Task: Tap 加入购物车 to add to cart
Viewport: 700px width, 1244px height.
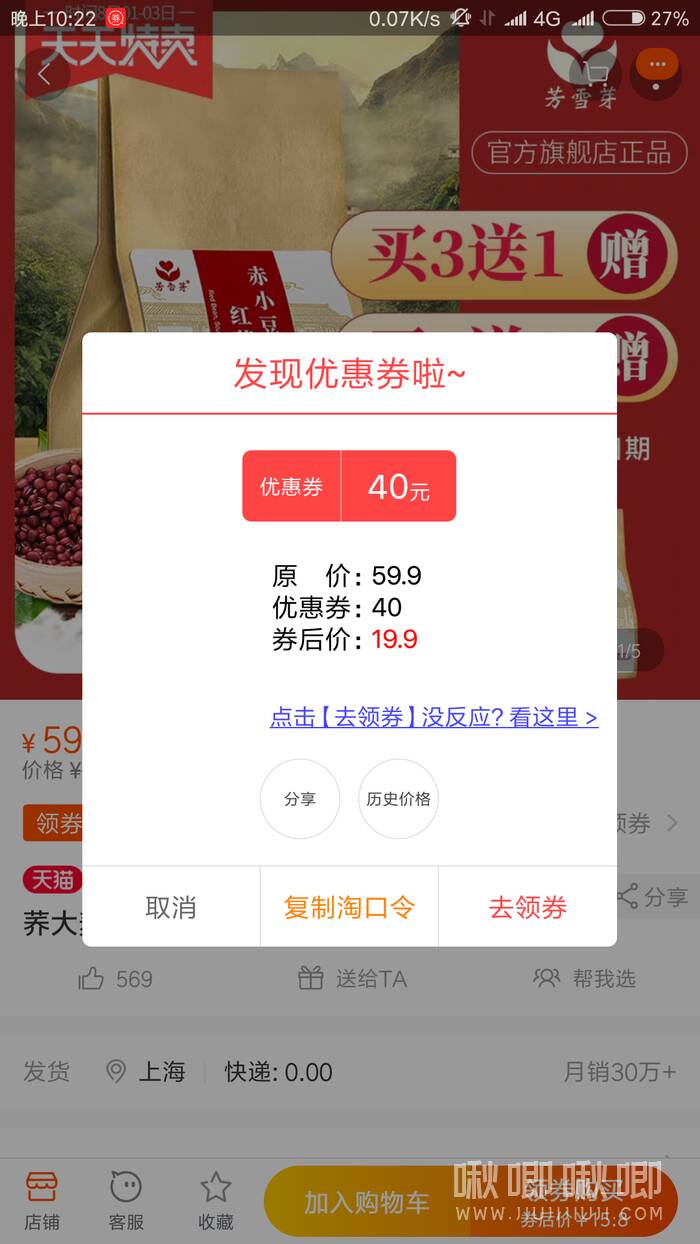Action: 367,1201
